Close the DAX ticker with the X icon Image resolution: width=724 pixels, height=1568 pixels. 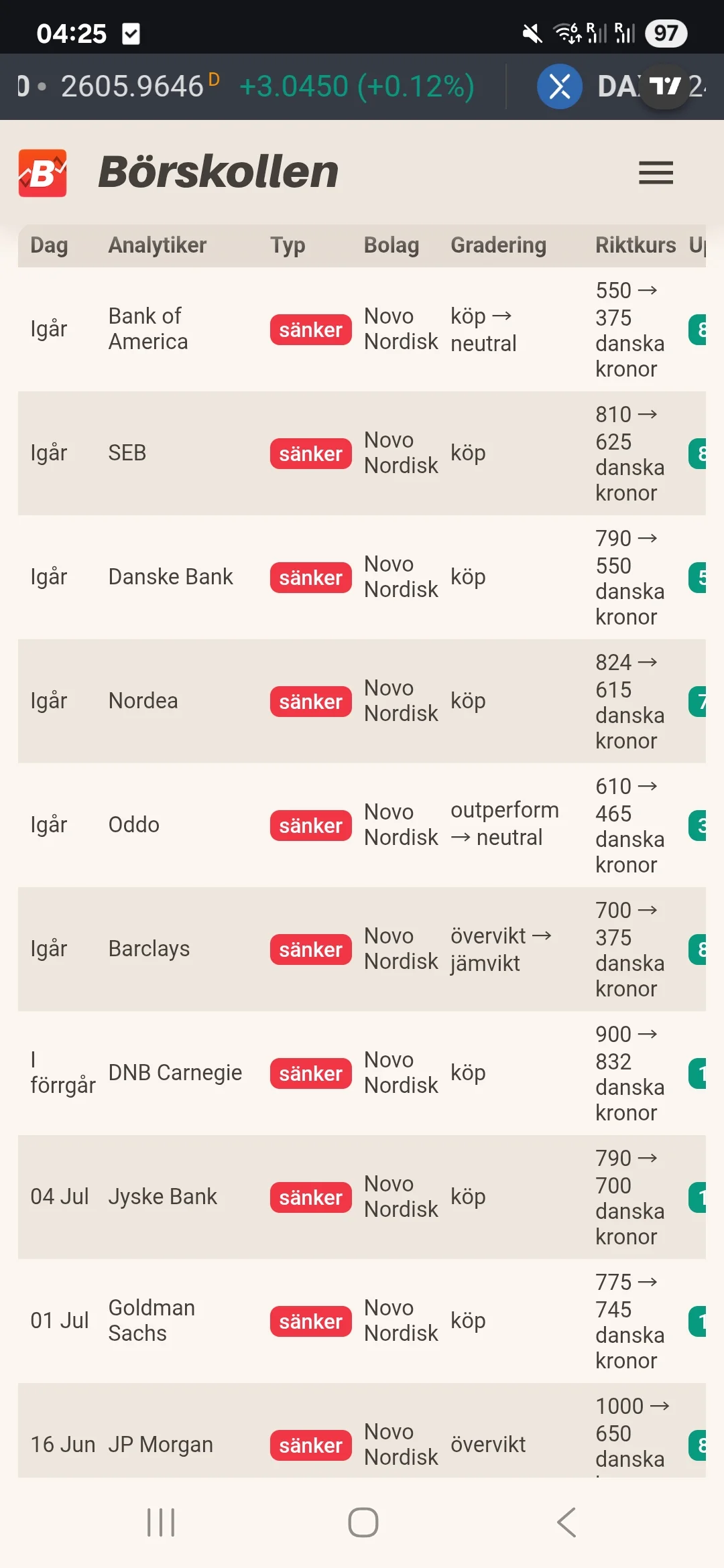pyautogui.click(x=560, y=87)
